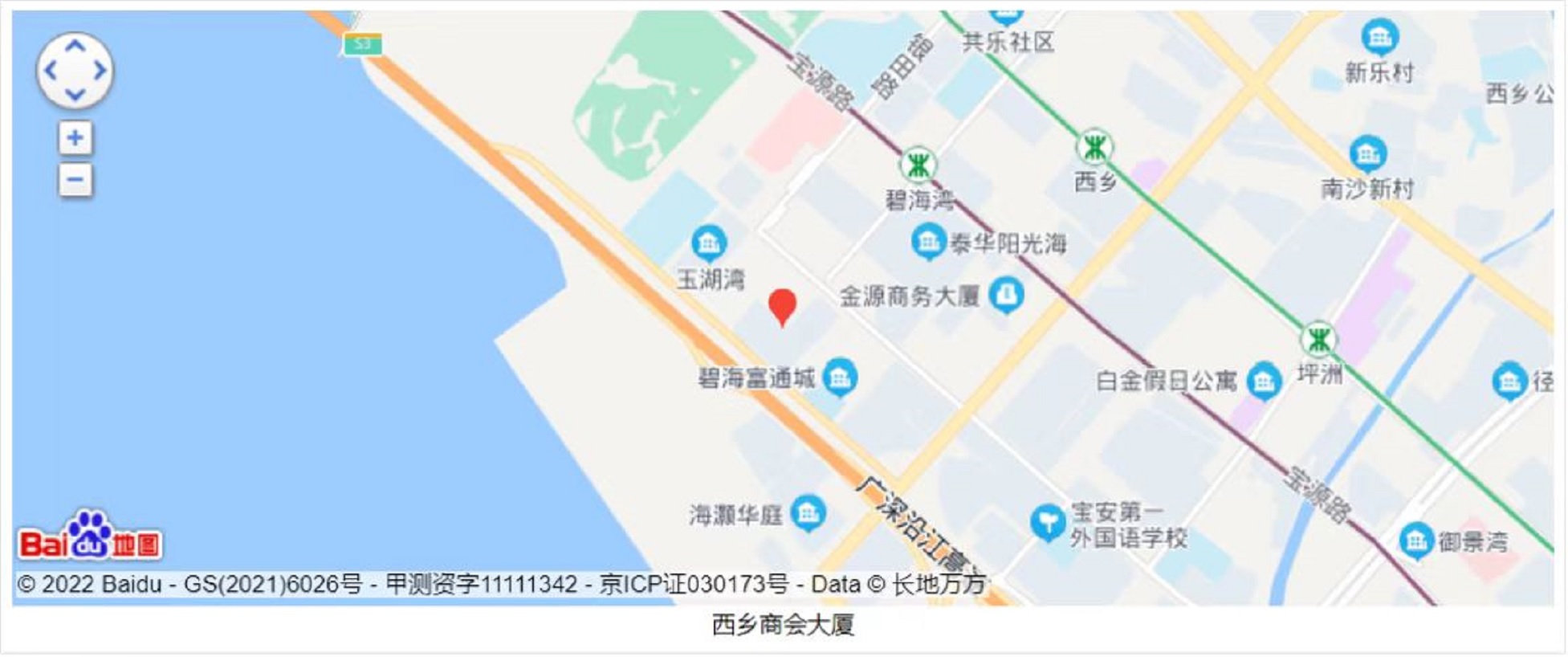The height and width of the screenshot is (657, 1568).
Task: Open the 泰华阳光海 place marker
Action: click(x=928, y=241)
